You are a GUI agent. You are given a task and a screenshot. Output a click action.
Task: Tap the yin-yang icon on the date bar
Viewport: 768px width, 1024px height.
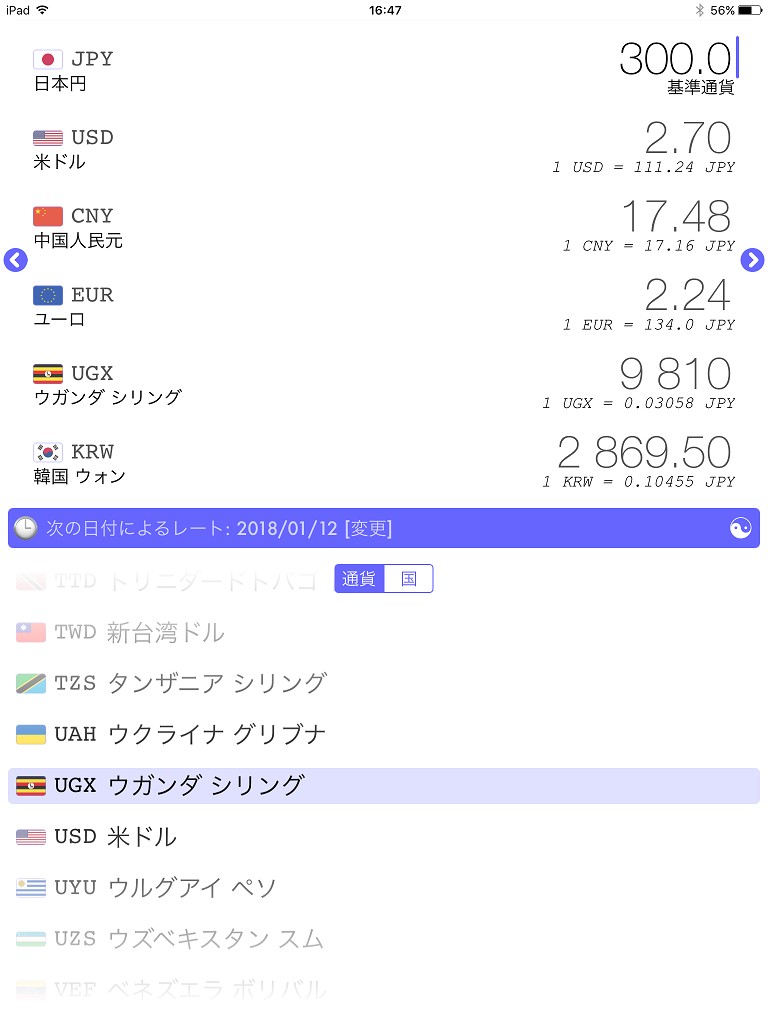tap(740, 529)
